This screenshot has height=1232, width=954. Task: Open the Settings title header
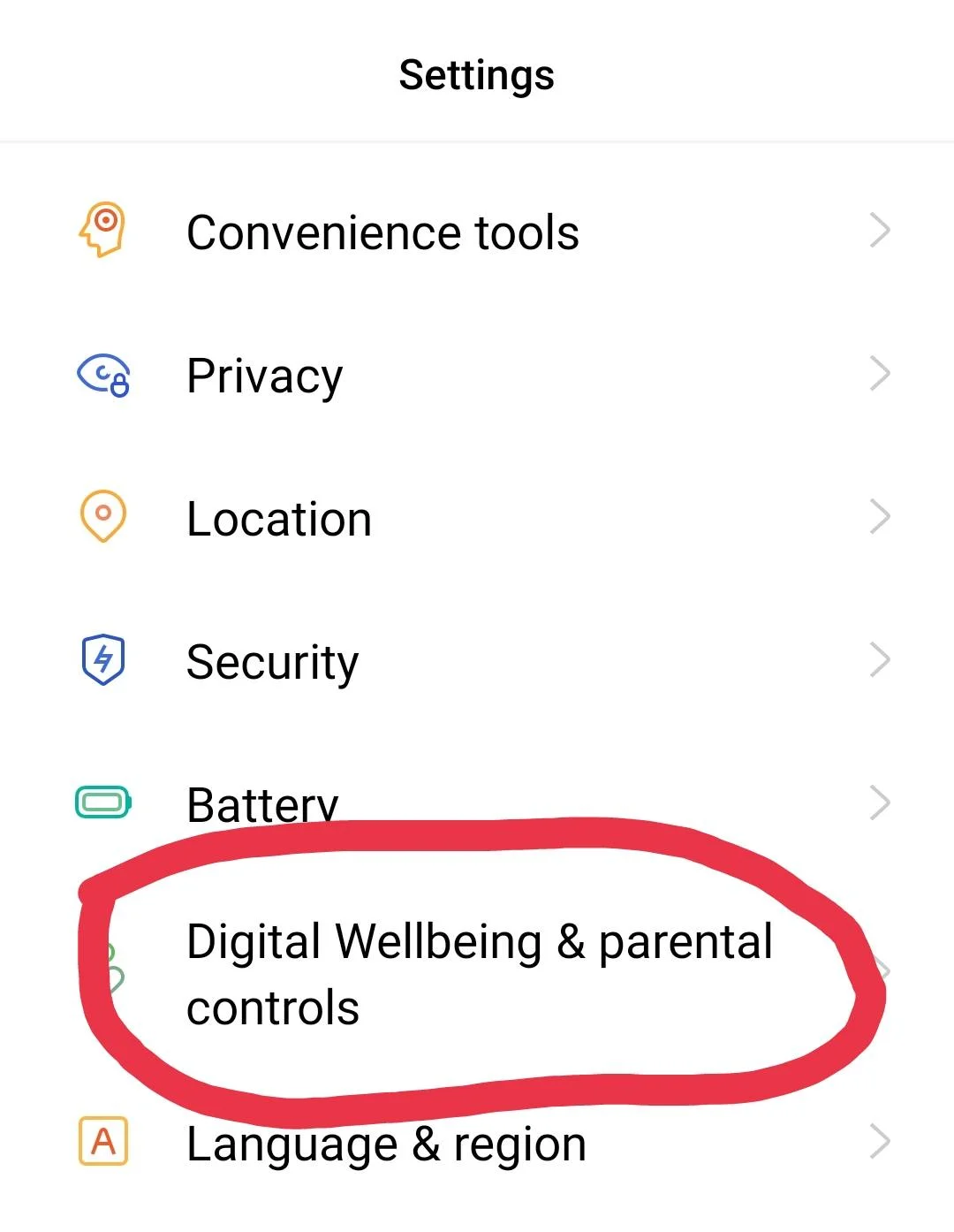[476, 75]
